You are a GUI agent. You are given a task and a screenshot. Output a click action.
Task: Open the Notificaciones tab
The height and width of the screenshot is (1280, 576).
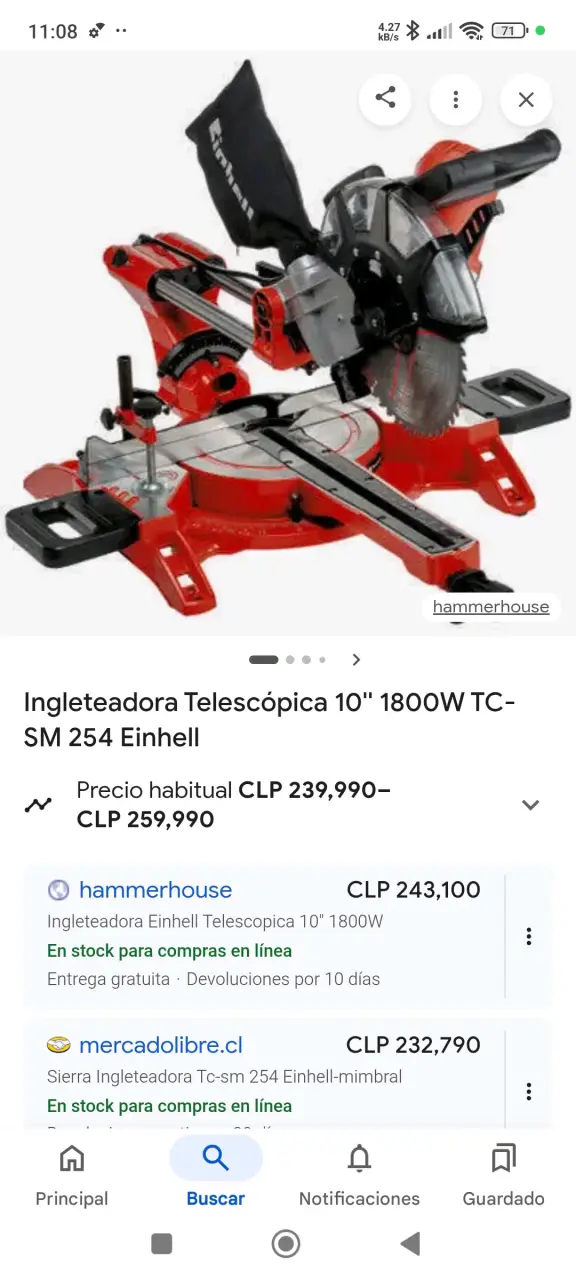(359, 1173)
